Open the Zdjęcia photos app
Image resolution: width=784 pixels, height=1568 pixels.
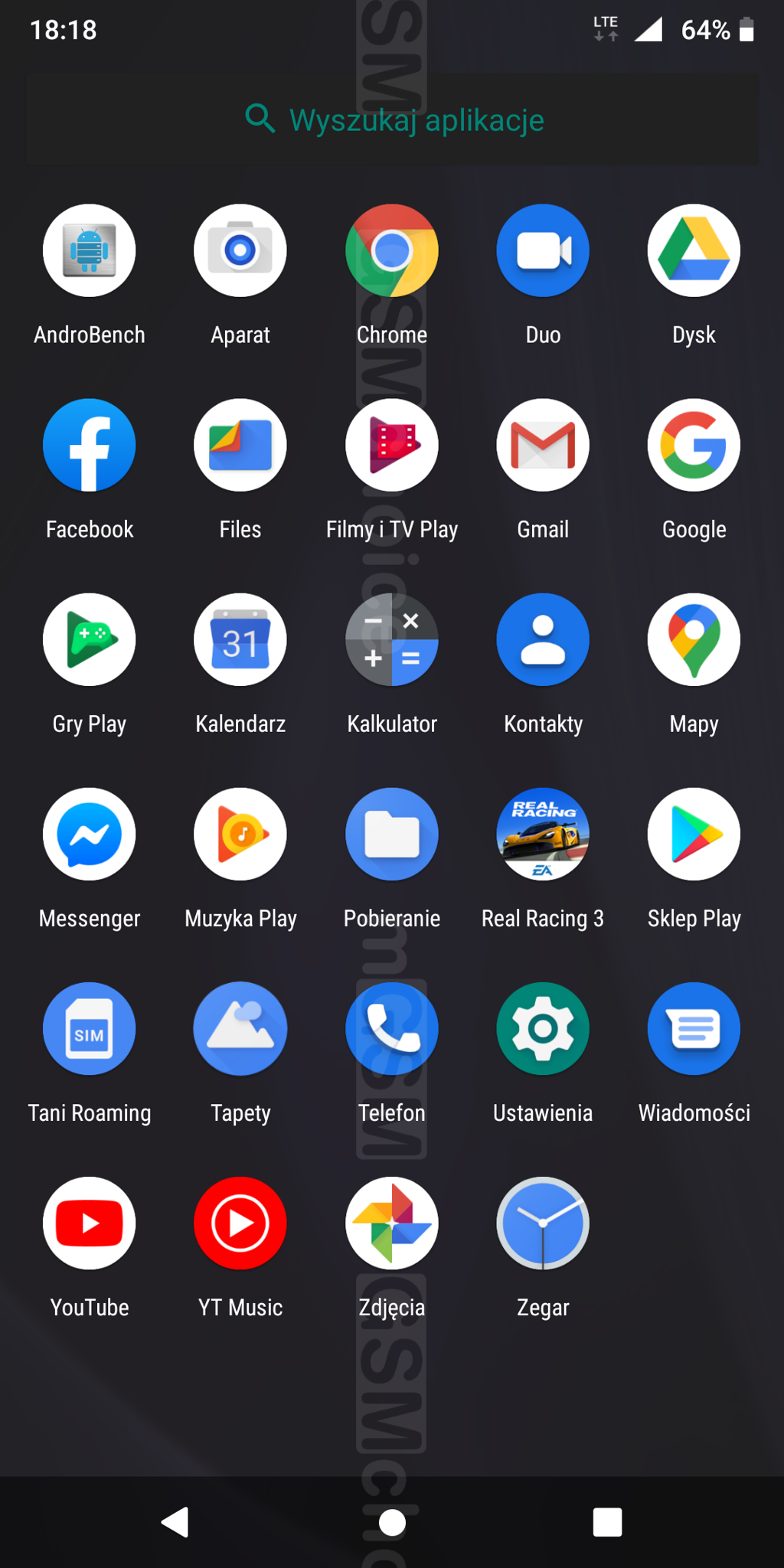[x=392, y=1223]
